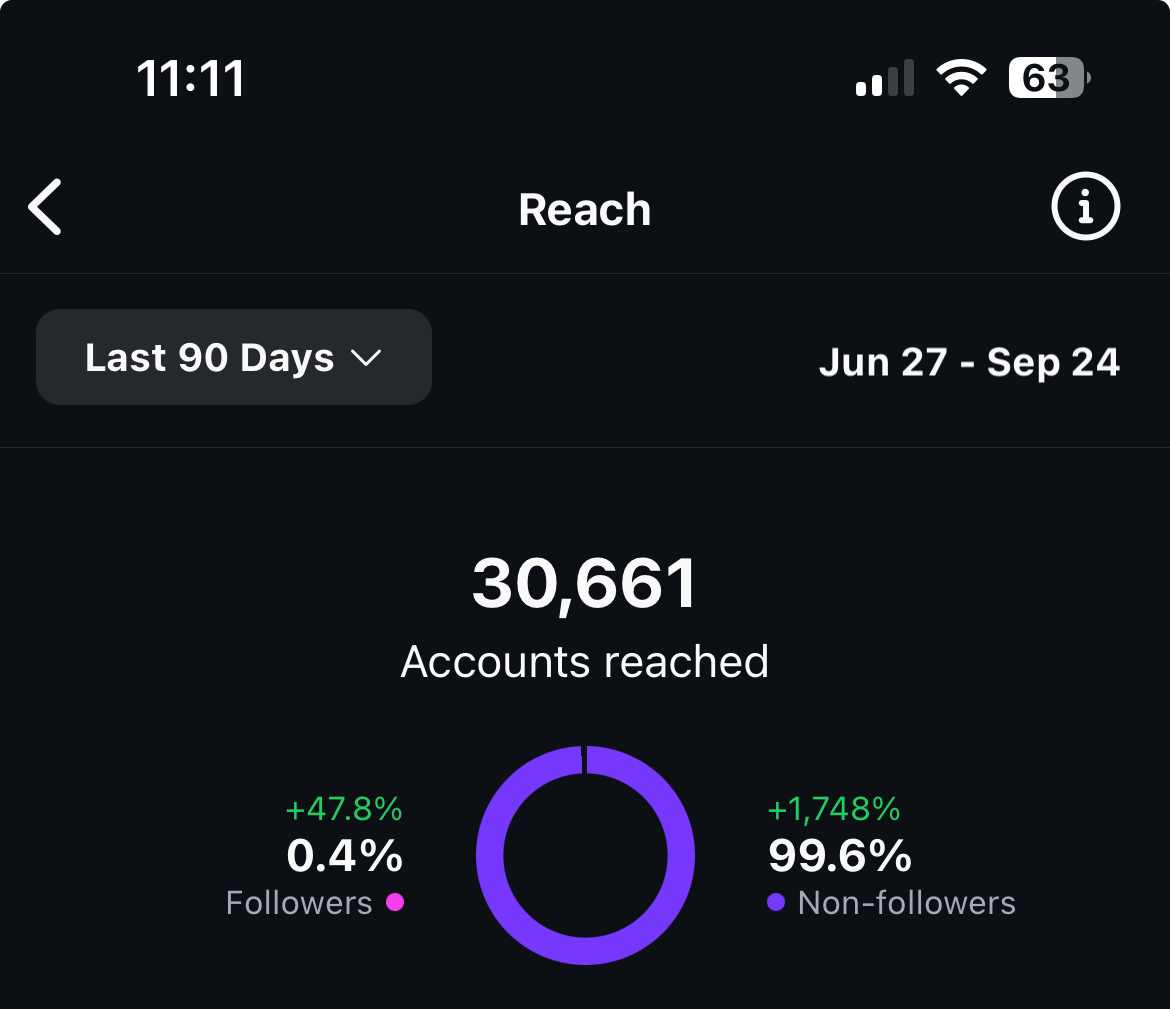Go back from the Reach screen
The width and height of the screenshot is (1170, 1009).
(45, 208)
